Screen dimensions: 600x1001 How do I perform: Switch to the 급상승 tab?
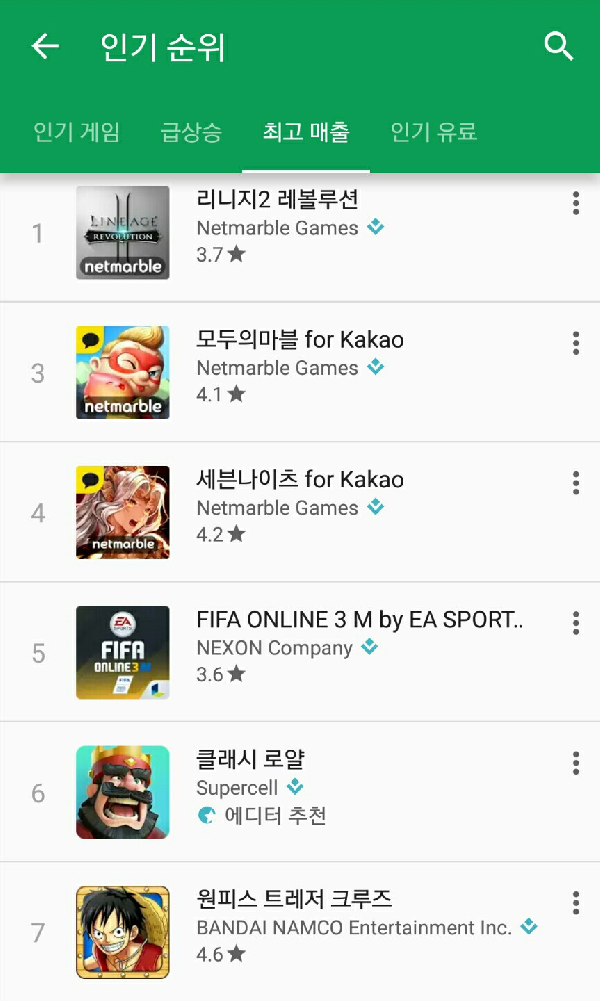191,132
